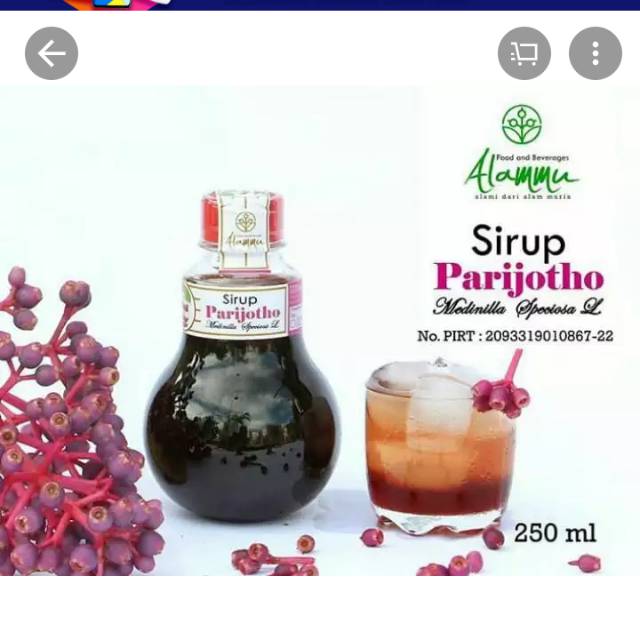Open the shopping cart
640x640 pixels.
coord(524,53)
